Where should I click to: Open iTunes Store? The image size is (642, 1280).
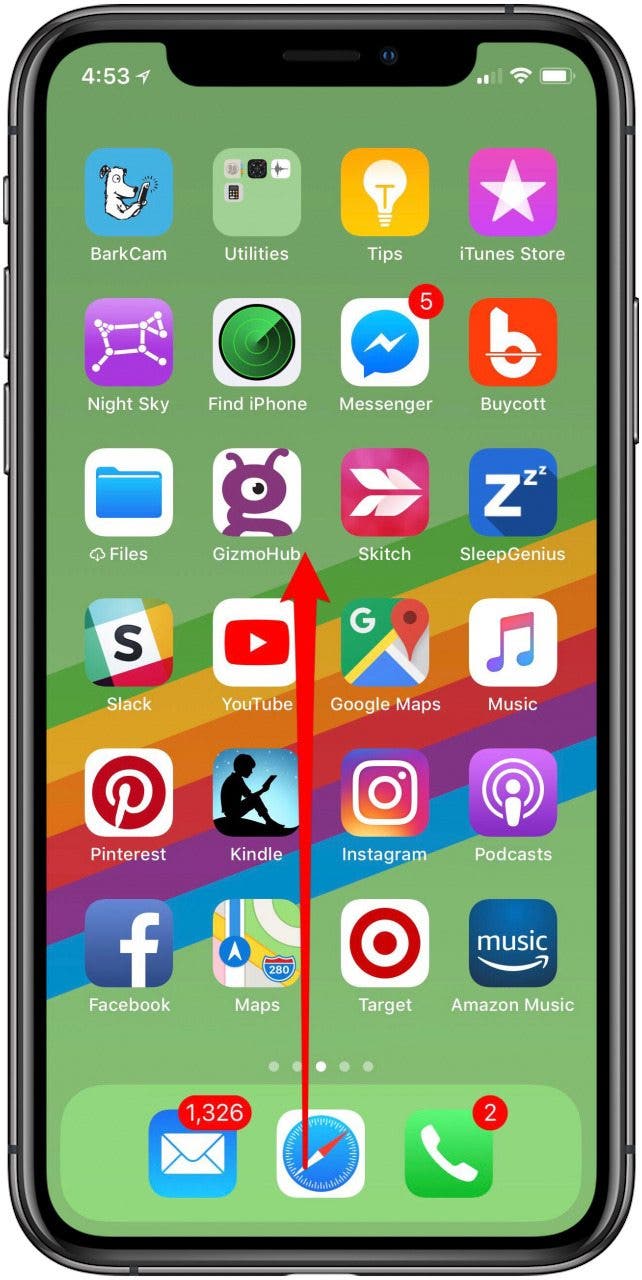[513, 193]
